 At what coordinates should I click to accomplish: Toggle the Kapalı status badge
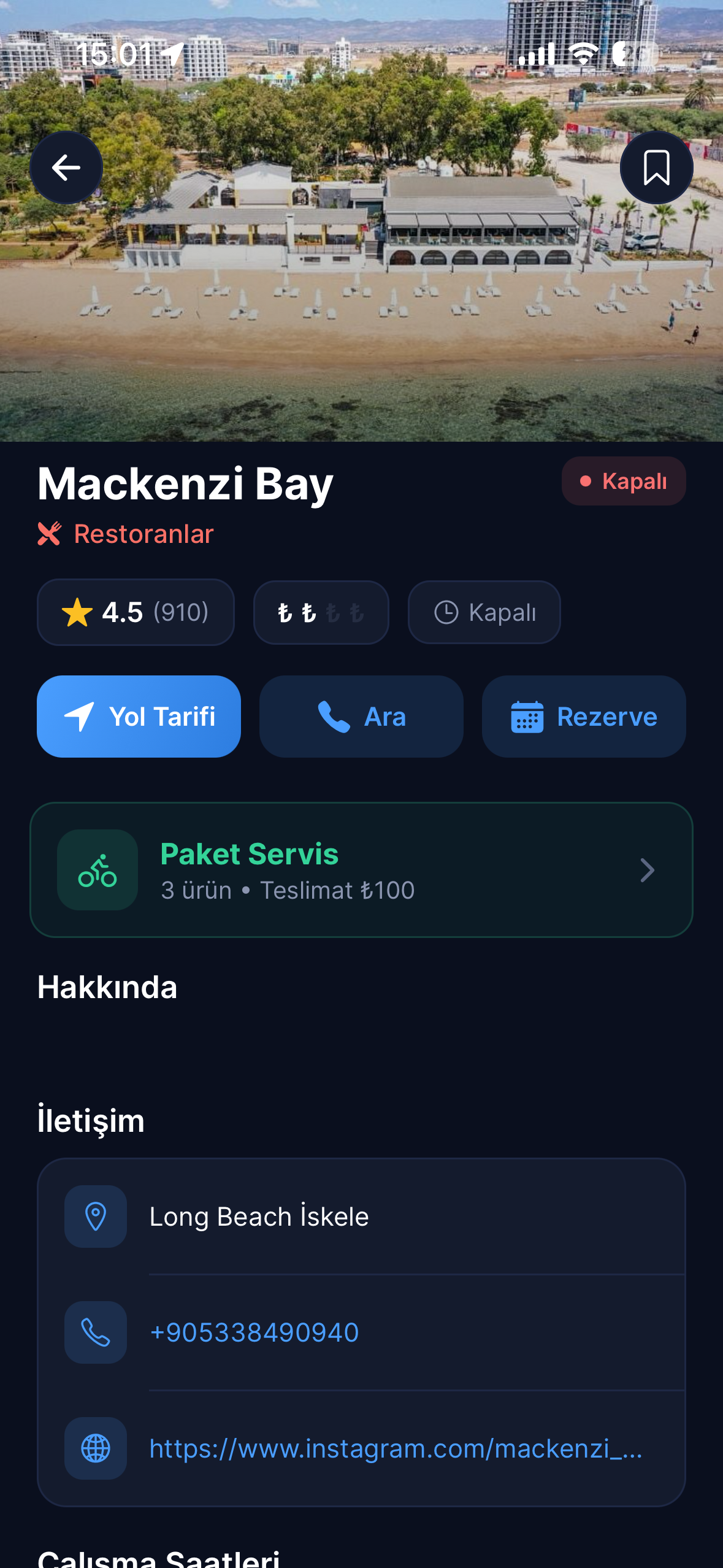click(624, 481)
